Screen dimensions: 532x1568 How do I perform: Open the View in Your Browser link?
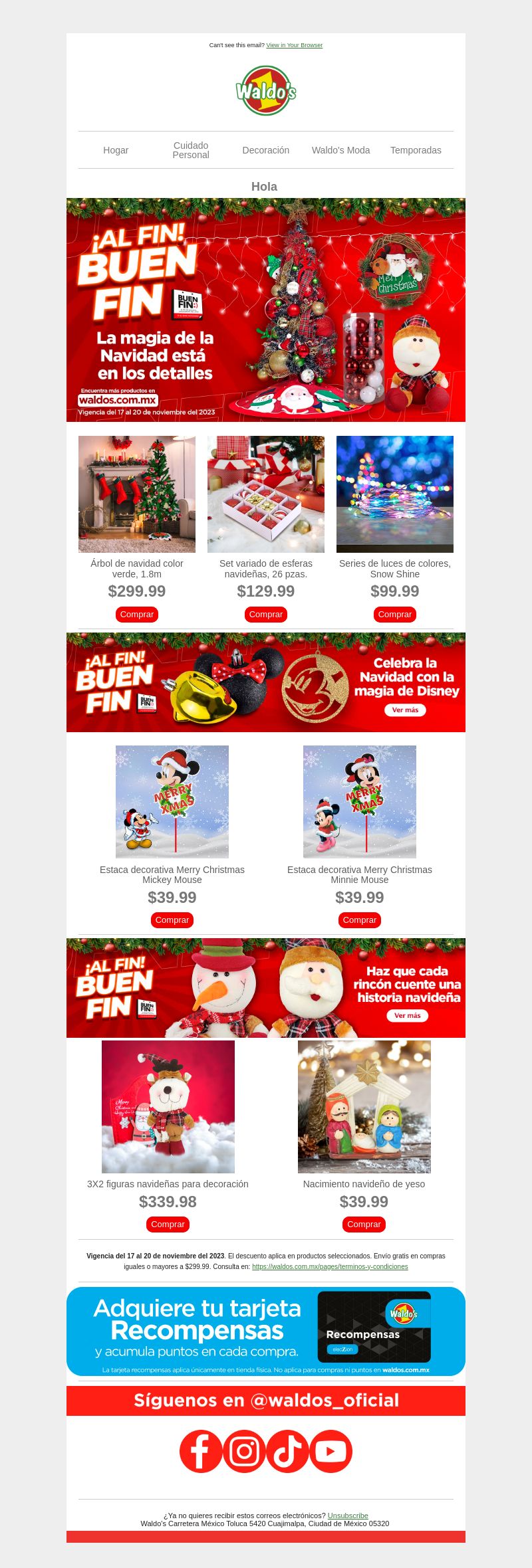294,45
